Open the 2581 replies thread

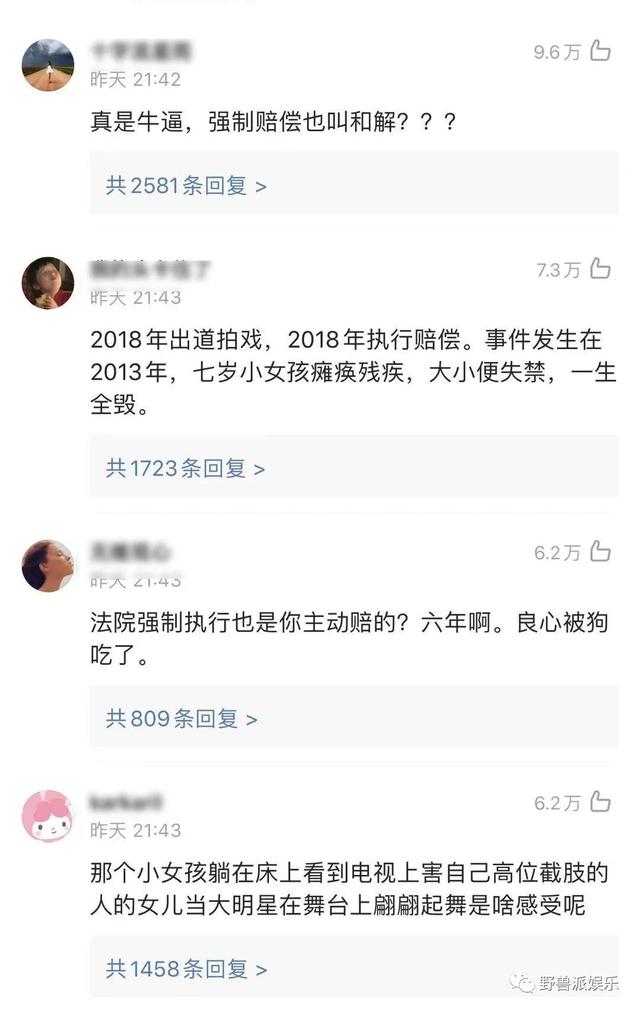pos(186,185)
